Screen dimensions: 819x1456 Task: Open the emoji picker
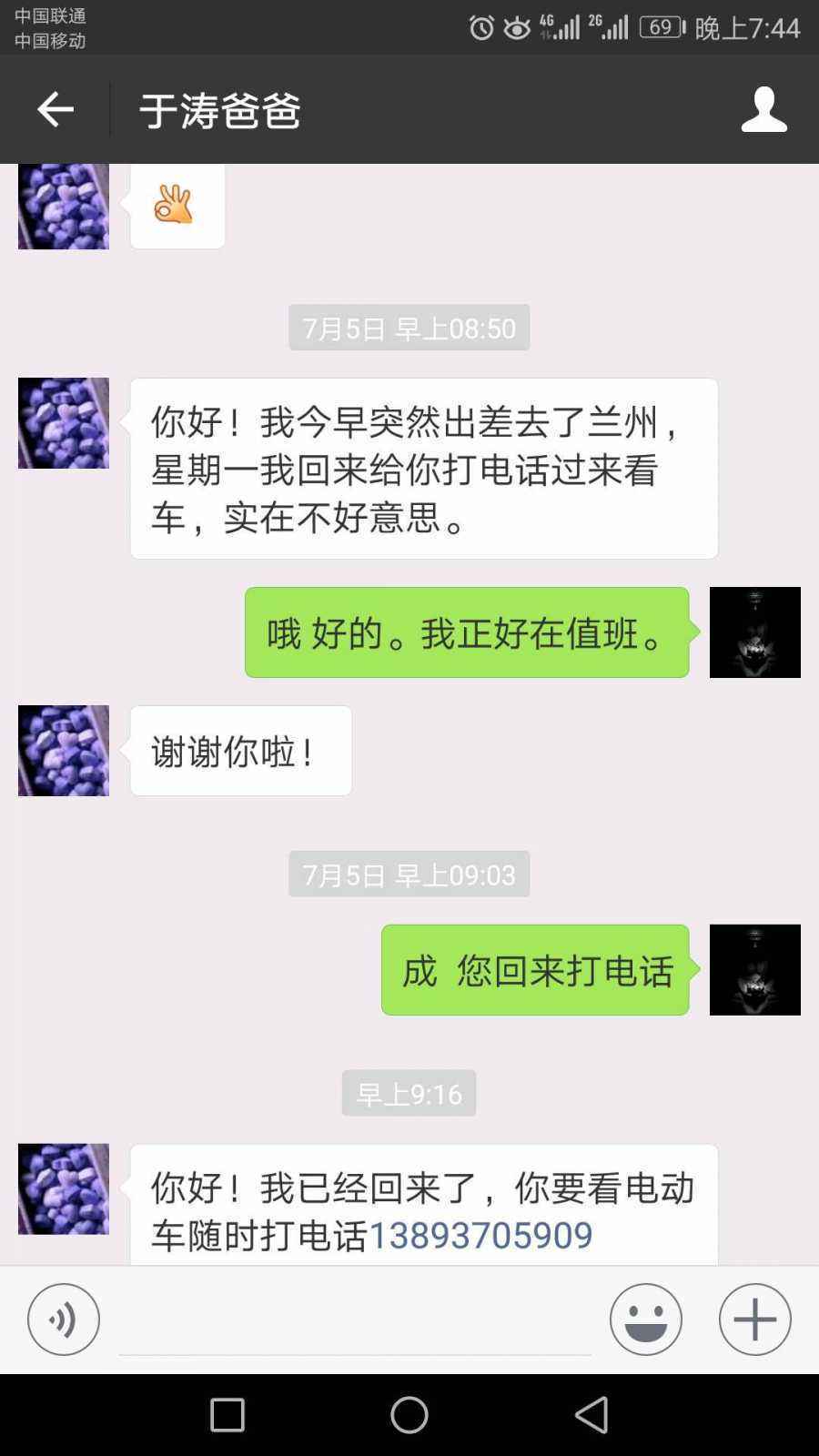click(645, 1319)
